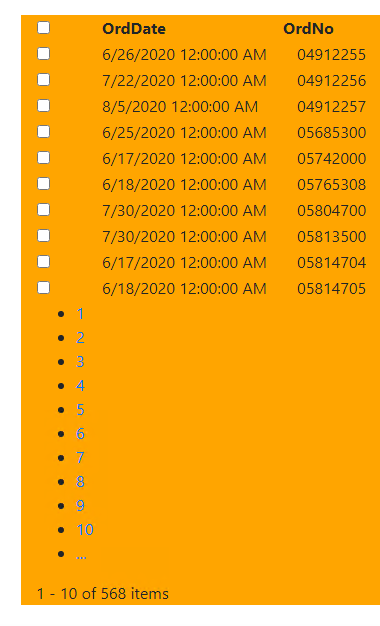The width and height of the screenshot is (380, 626).
Task: Select the checkbox for order 04912256
Action: point(44,80)
